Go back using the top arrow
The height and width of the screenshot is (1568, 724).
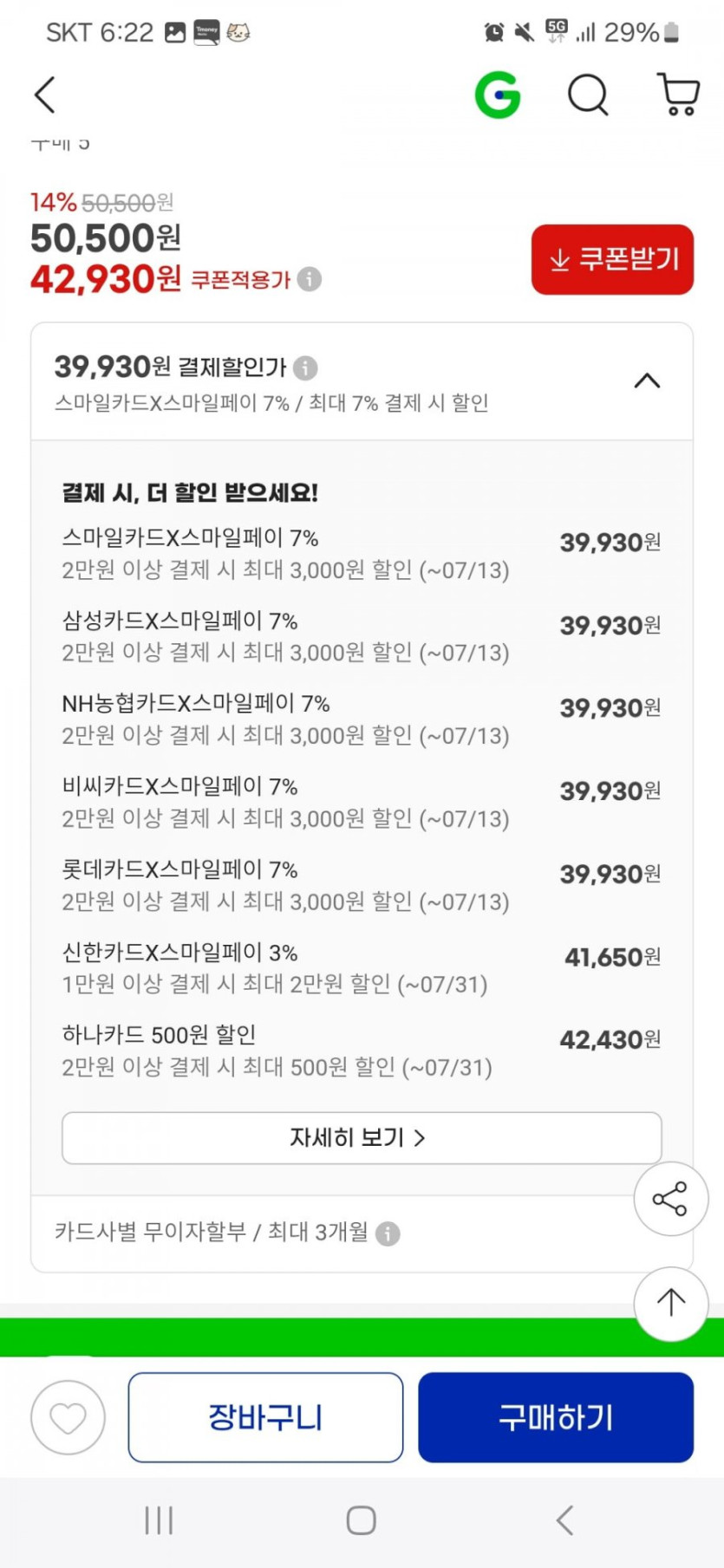[45, 94]
